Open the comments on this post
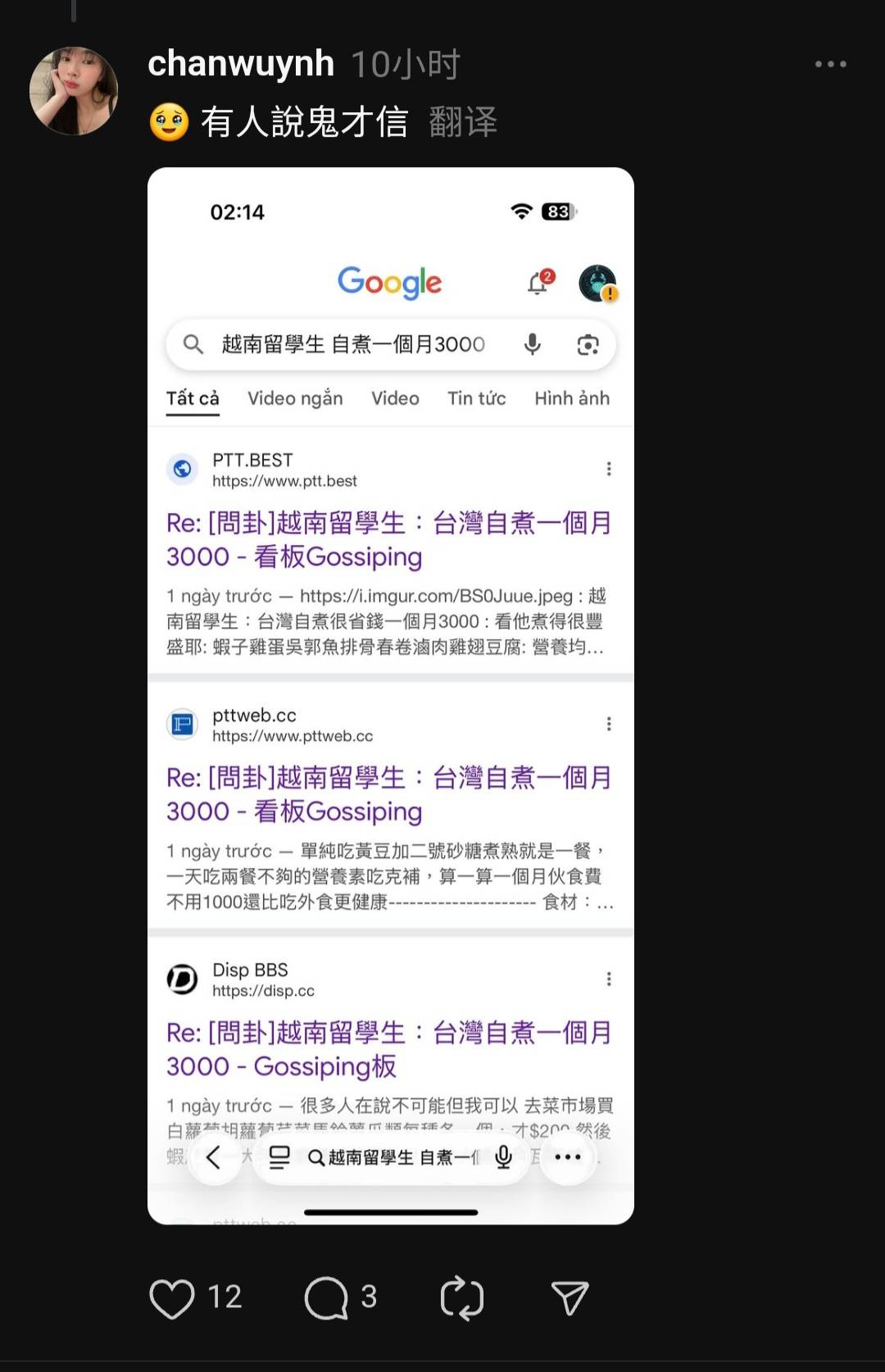 tap(327, 1298)
